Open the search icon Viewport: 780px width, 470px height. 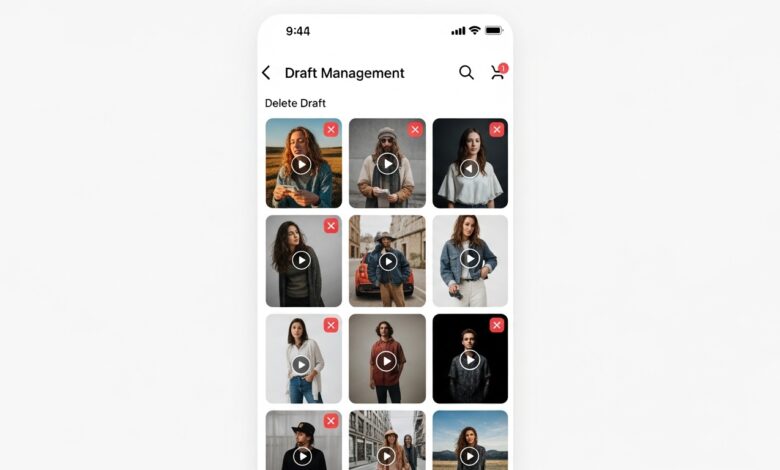point(466,72)
